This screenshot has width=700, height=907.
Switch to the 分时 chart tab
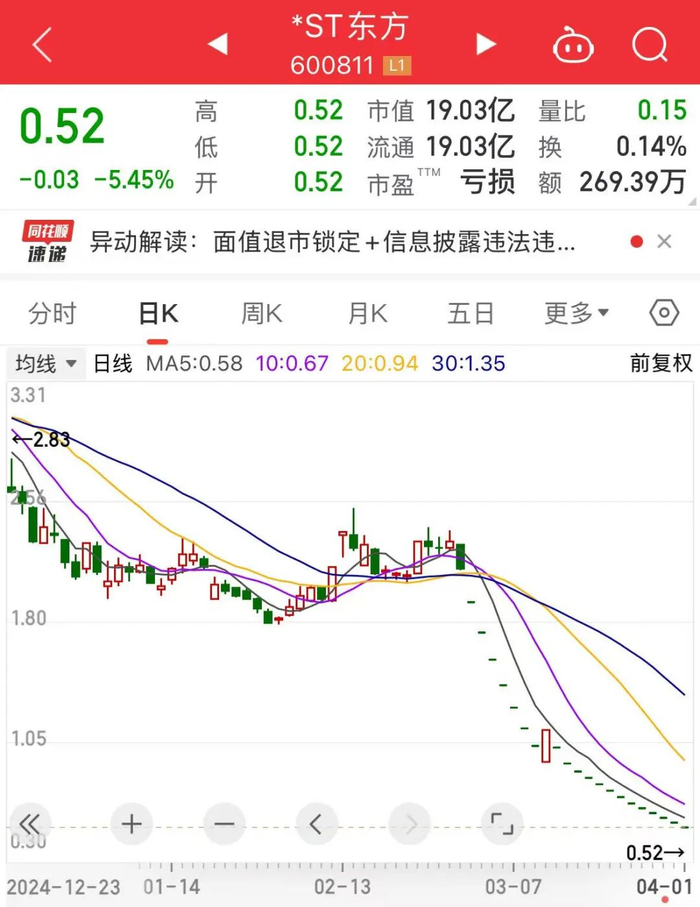[x=52, y=314]
